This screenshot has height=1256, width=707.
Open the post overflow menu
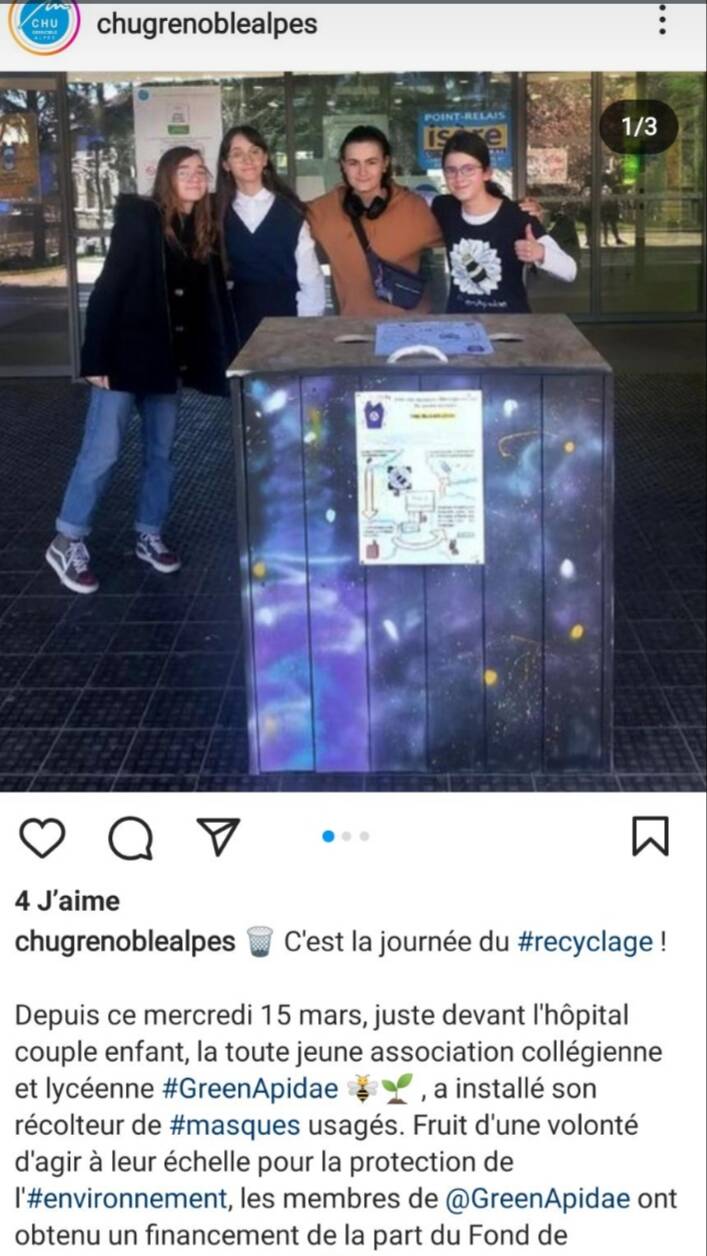coord(662,21)
